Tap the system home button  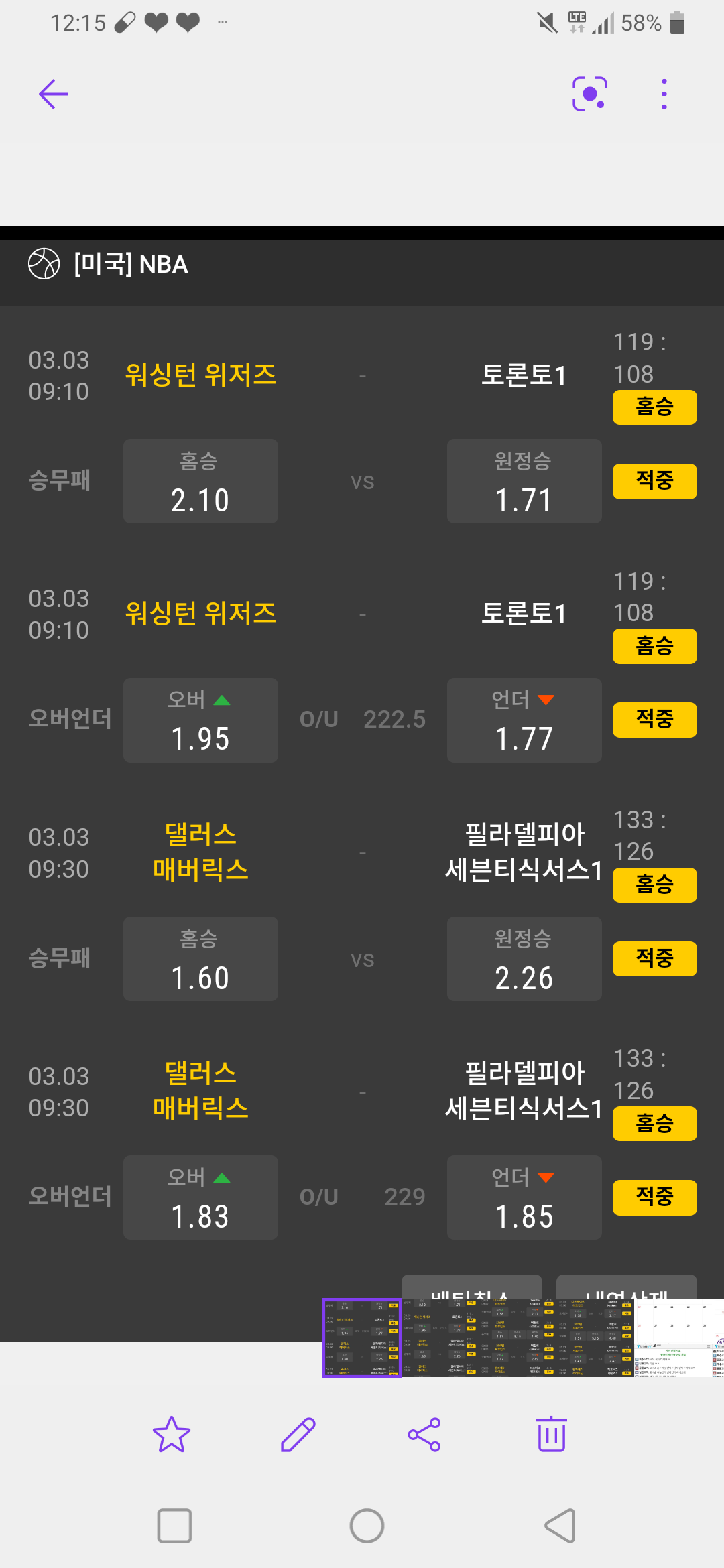tap(367, 1526)
